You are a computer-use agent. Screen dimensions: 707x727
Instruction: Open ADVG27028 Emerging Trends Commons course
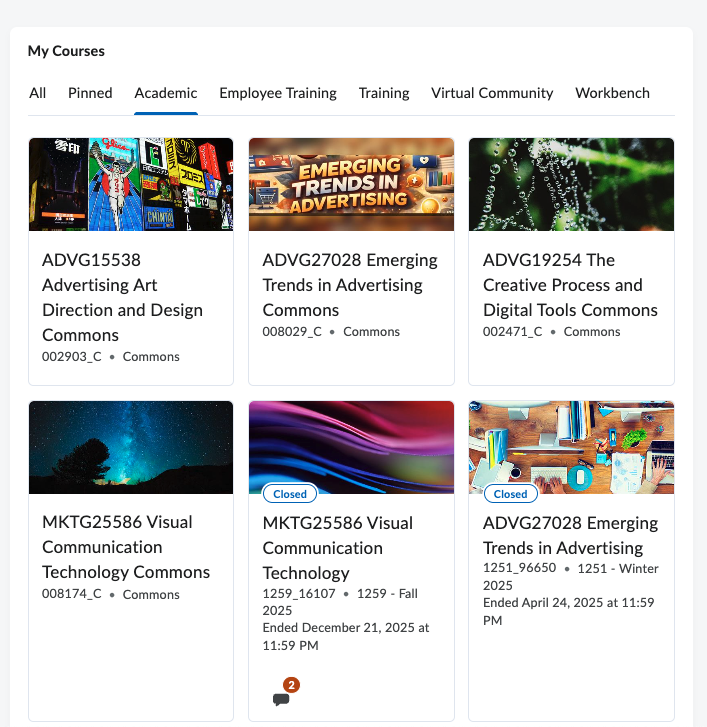(x=350, y=285)
